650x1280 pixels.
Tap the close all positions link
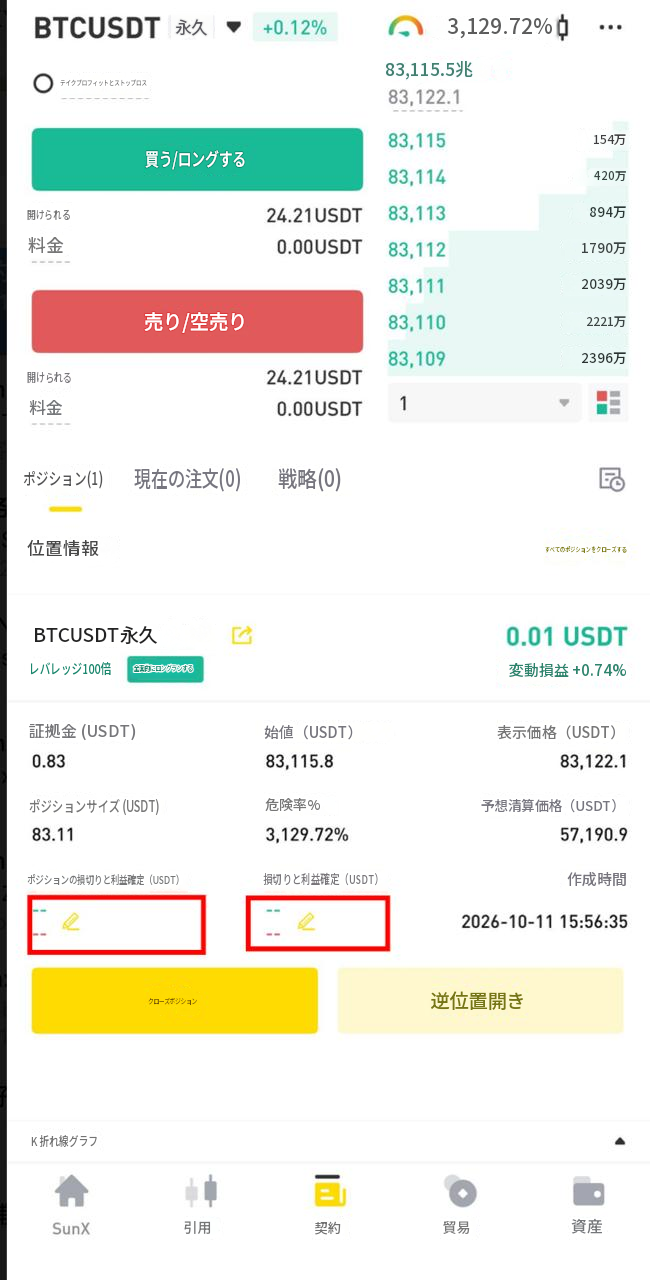click(586, 550)
